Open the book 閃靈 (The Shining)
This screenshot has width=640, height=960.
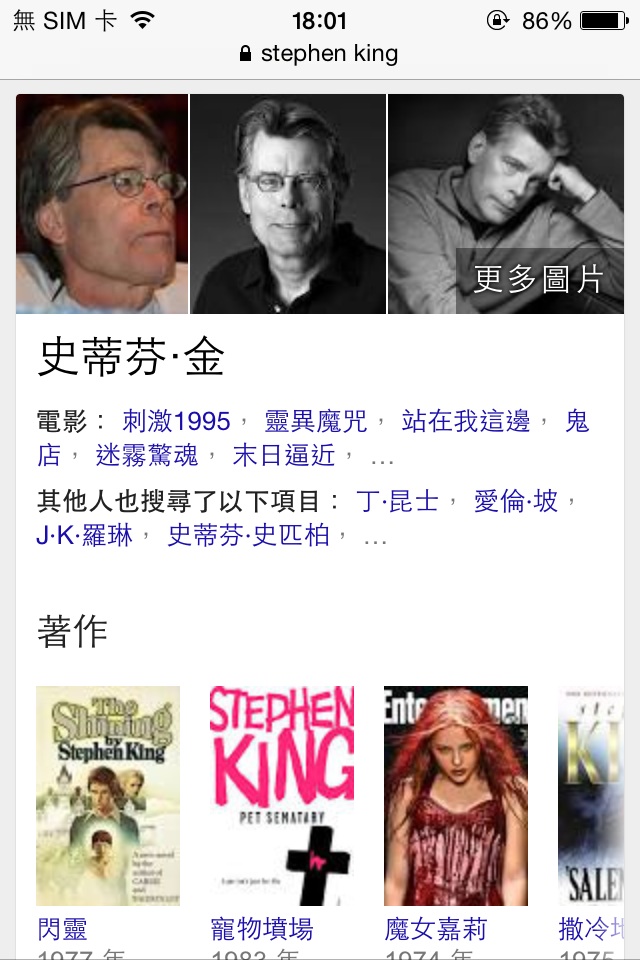108,795
